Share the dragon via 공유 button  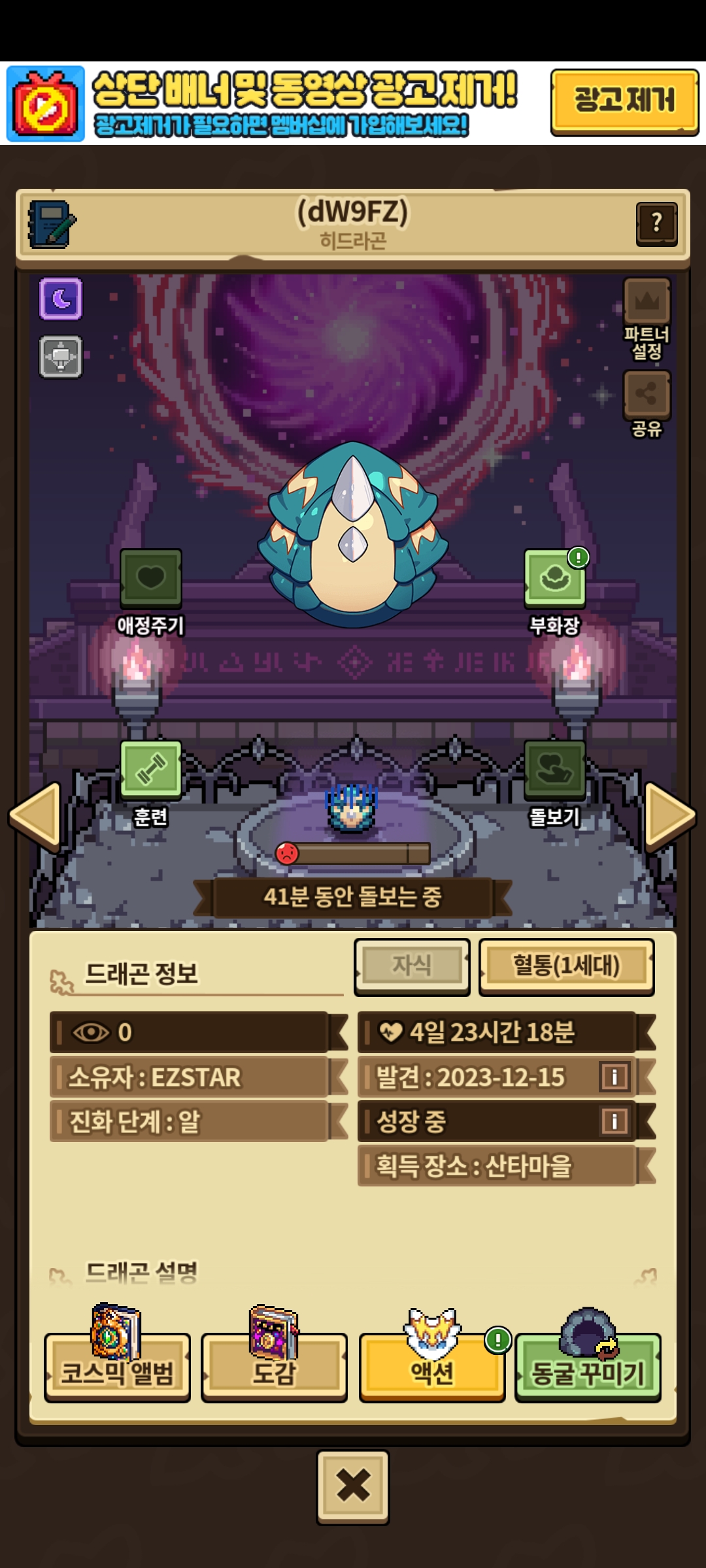tap(647, 394)
